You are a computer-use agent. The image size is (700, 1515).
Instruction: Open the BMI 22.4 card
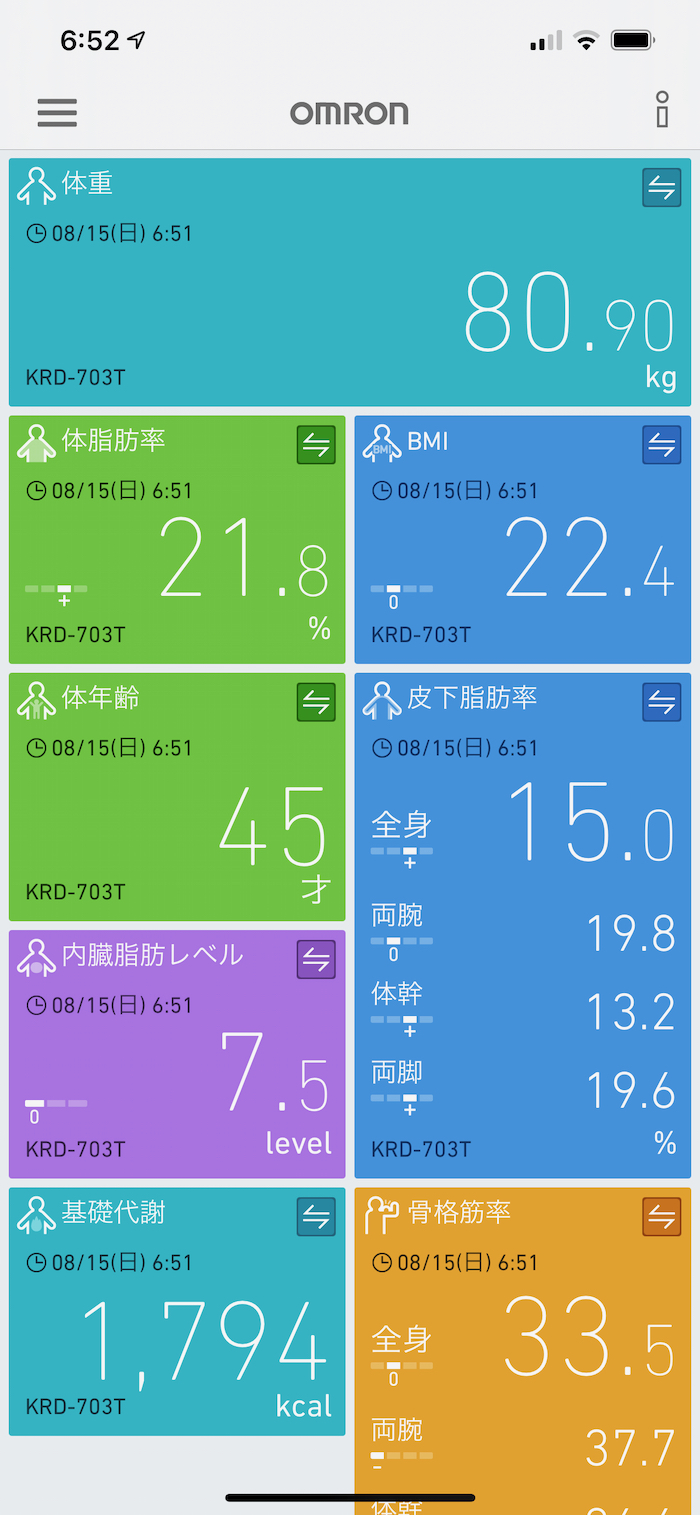[x=522, y=560]
